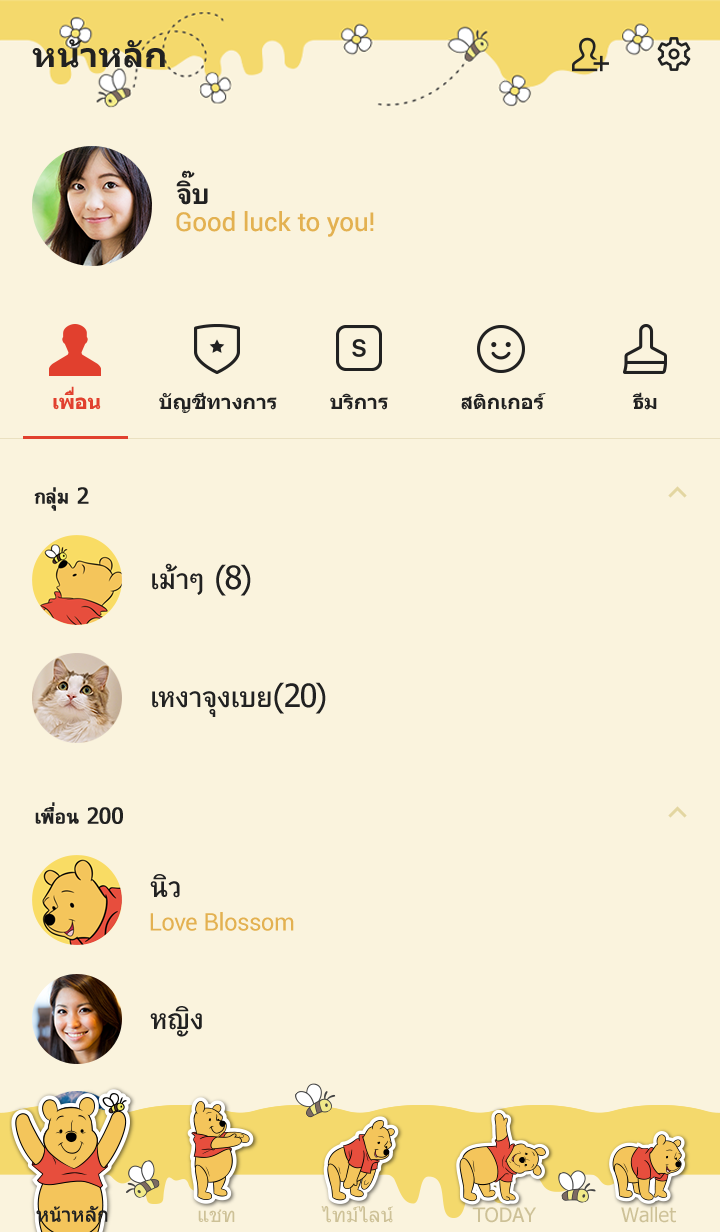Open the สติกเกอร์ sticker shop tab
This screenshot has height=1232, width=720.
[501, 370]
